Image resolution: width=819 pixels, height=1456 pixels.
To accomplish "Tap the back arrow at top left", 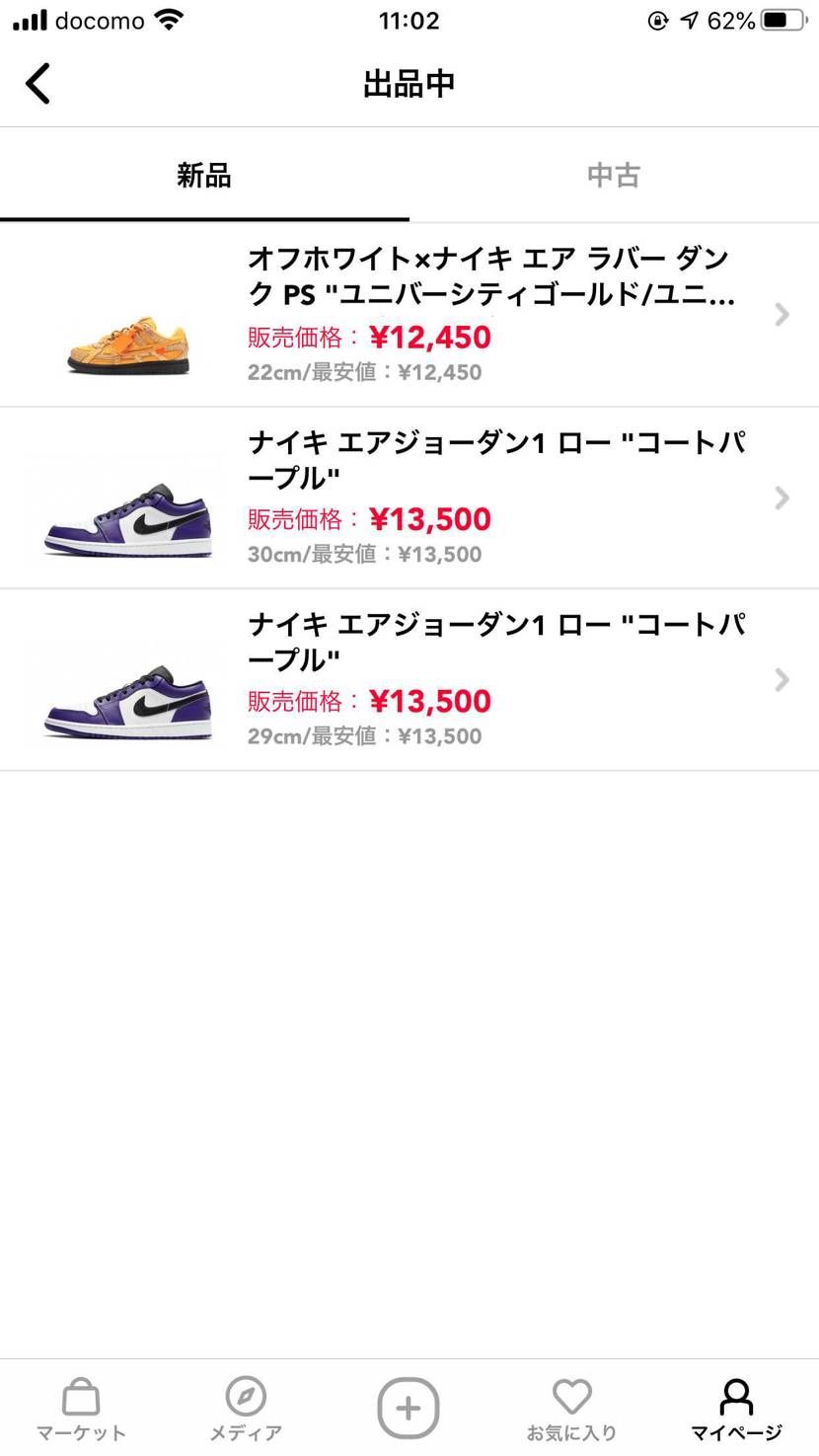I will pos(37,83).
